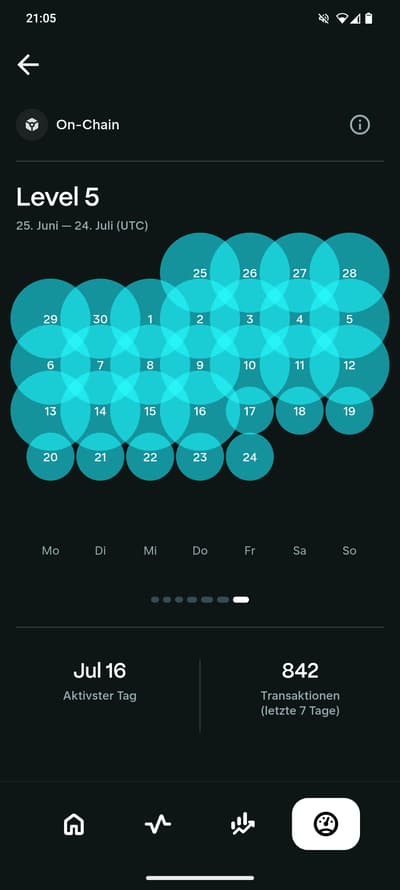
Task: Open the chart trends tab
Action: pyautogui.click(x=243, y=824)
